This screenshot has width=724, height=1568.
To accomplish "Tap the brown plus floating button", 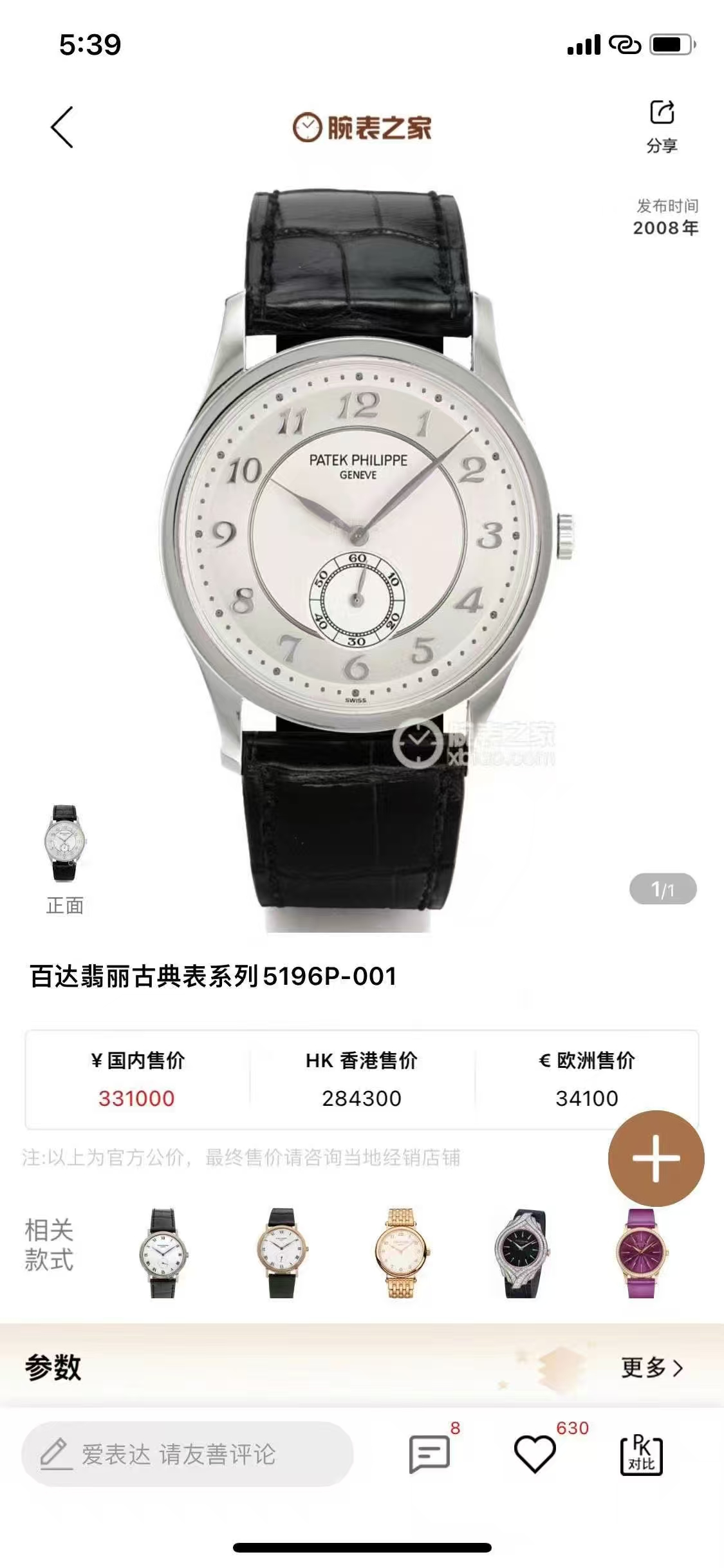I will pyautogui.click(x=656, y=1158).
